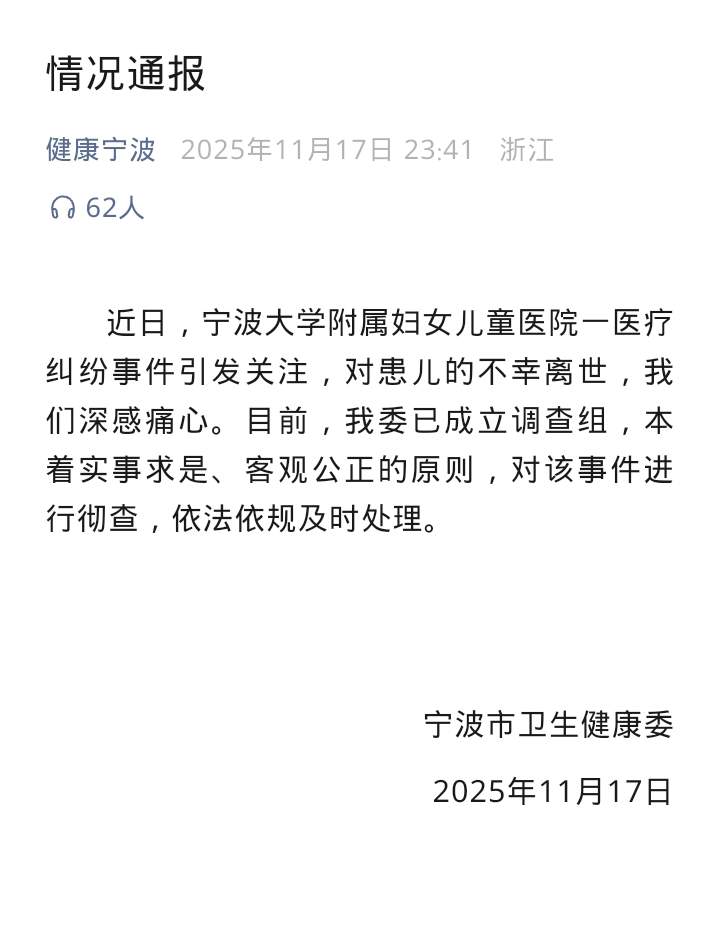Open the 健康宁波 account page

point(101,150)
